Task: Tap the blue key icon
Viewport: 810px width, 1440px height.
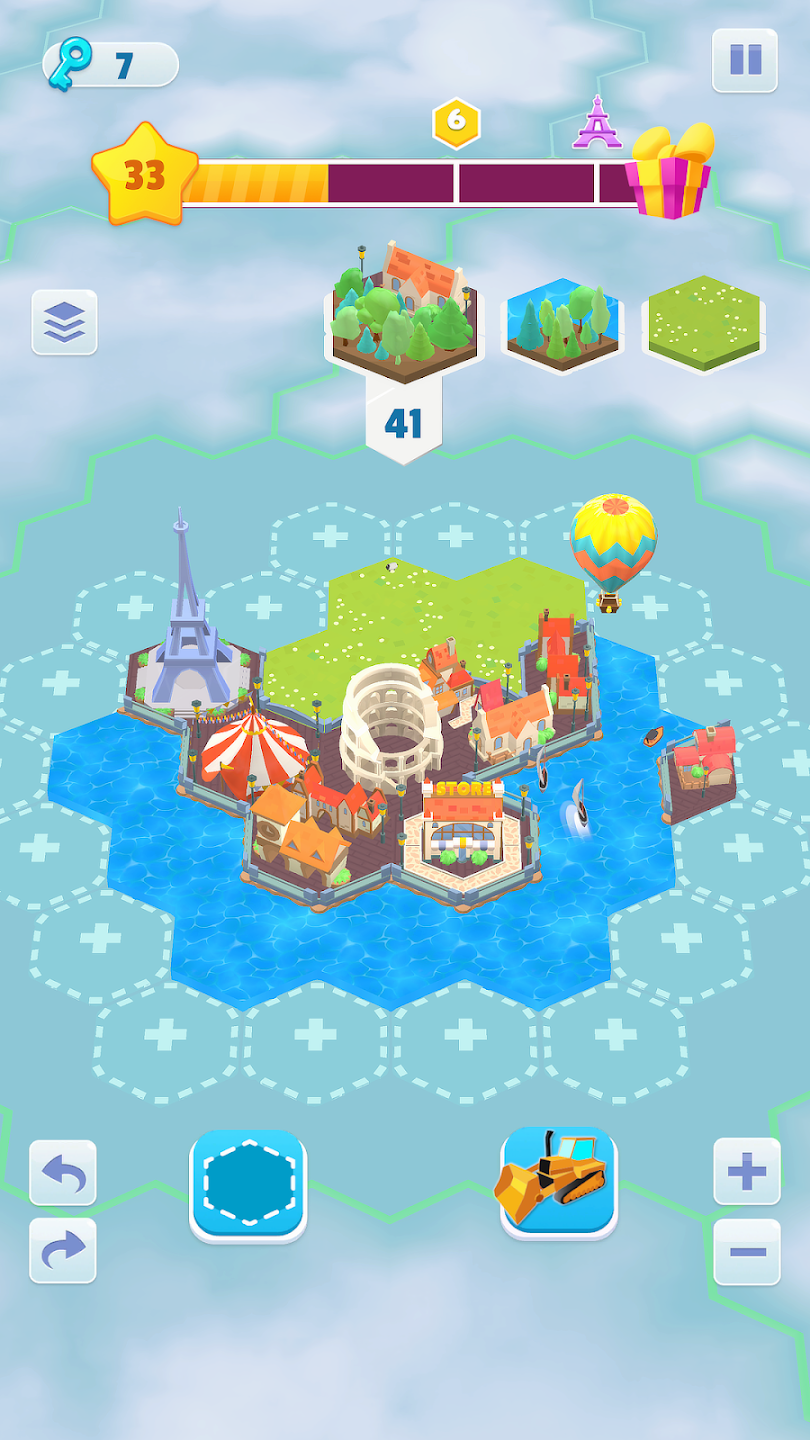Action: 68,59
